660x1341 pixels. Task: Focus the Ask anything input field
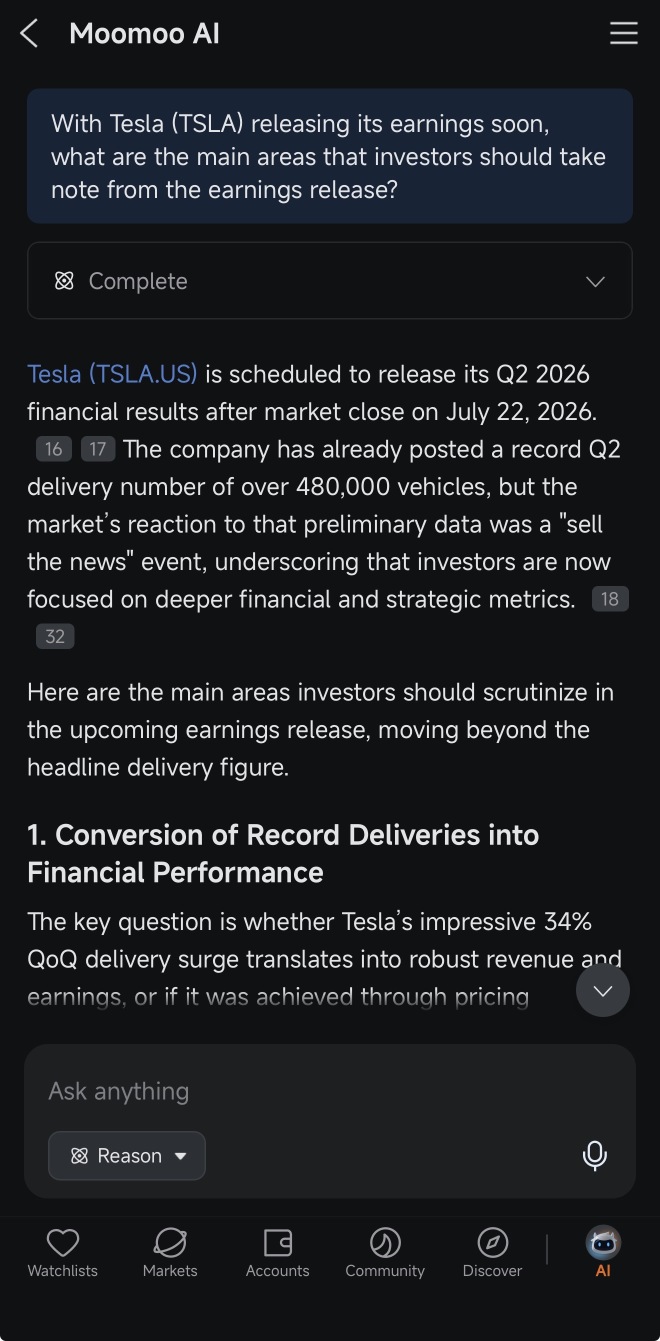330,1090
